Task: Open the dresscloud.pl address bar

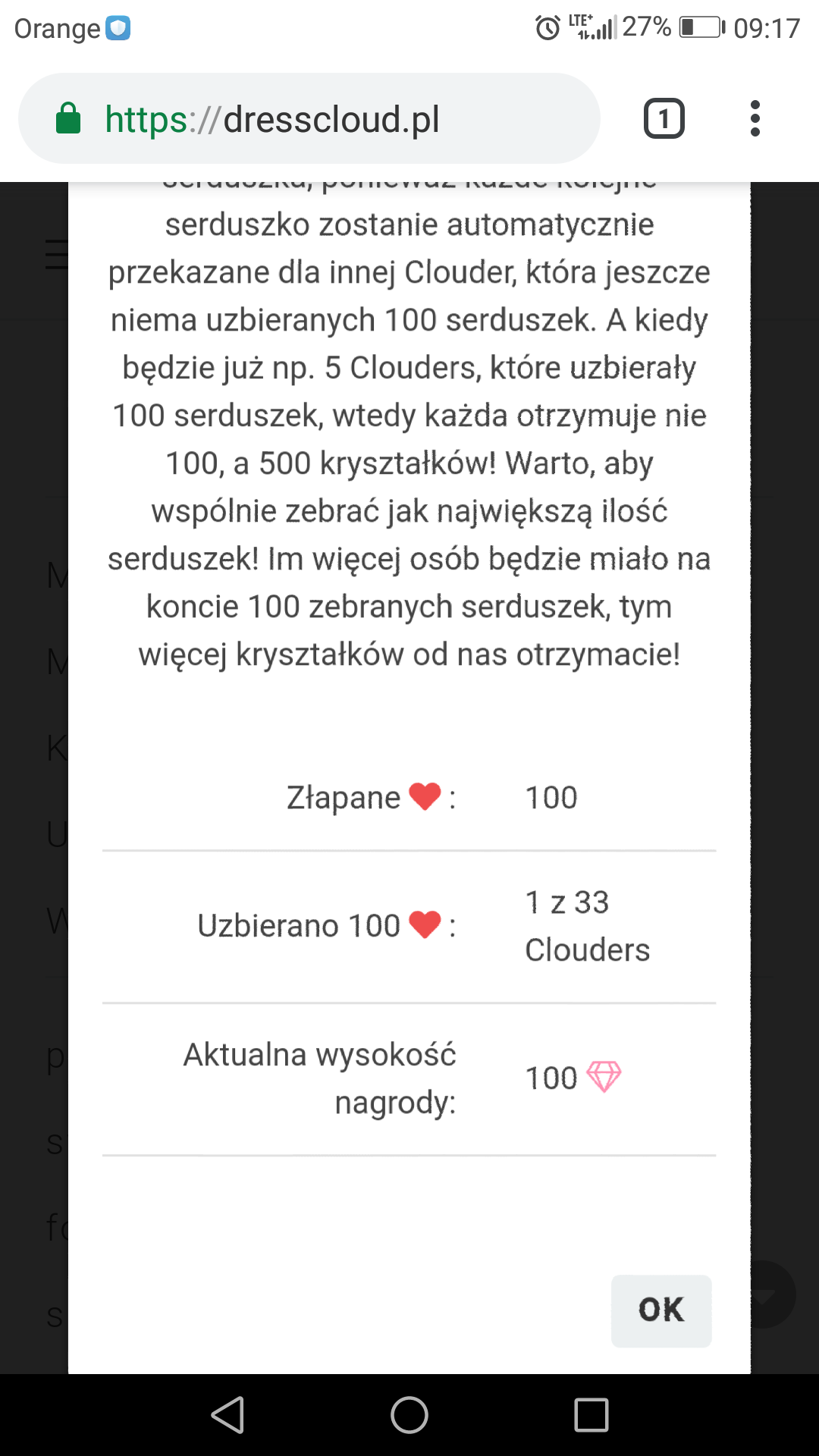Action: tap(303, 118)
